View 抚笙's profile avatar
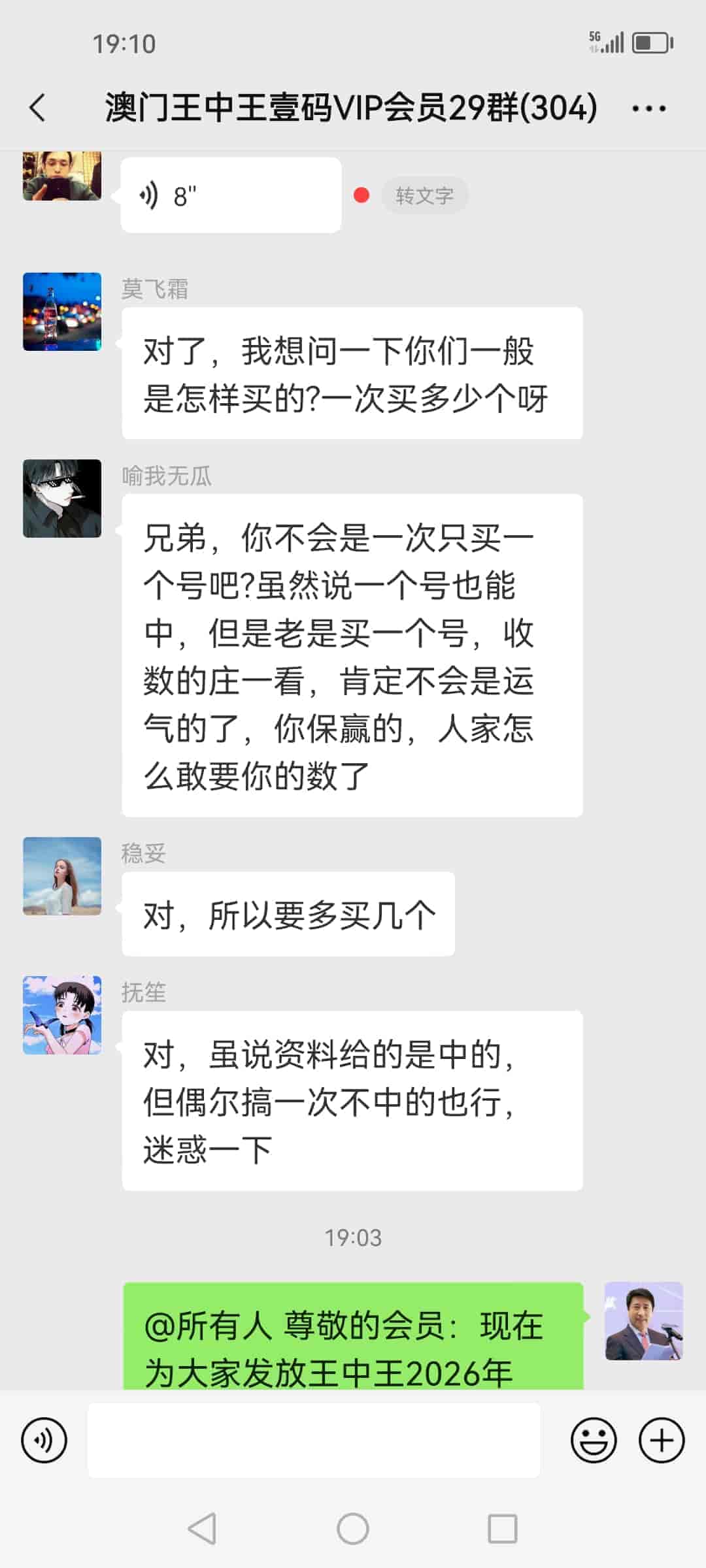706x1568 pixels. [62, 1015]
